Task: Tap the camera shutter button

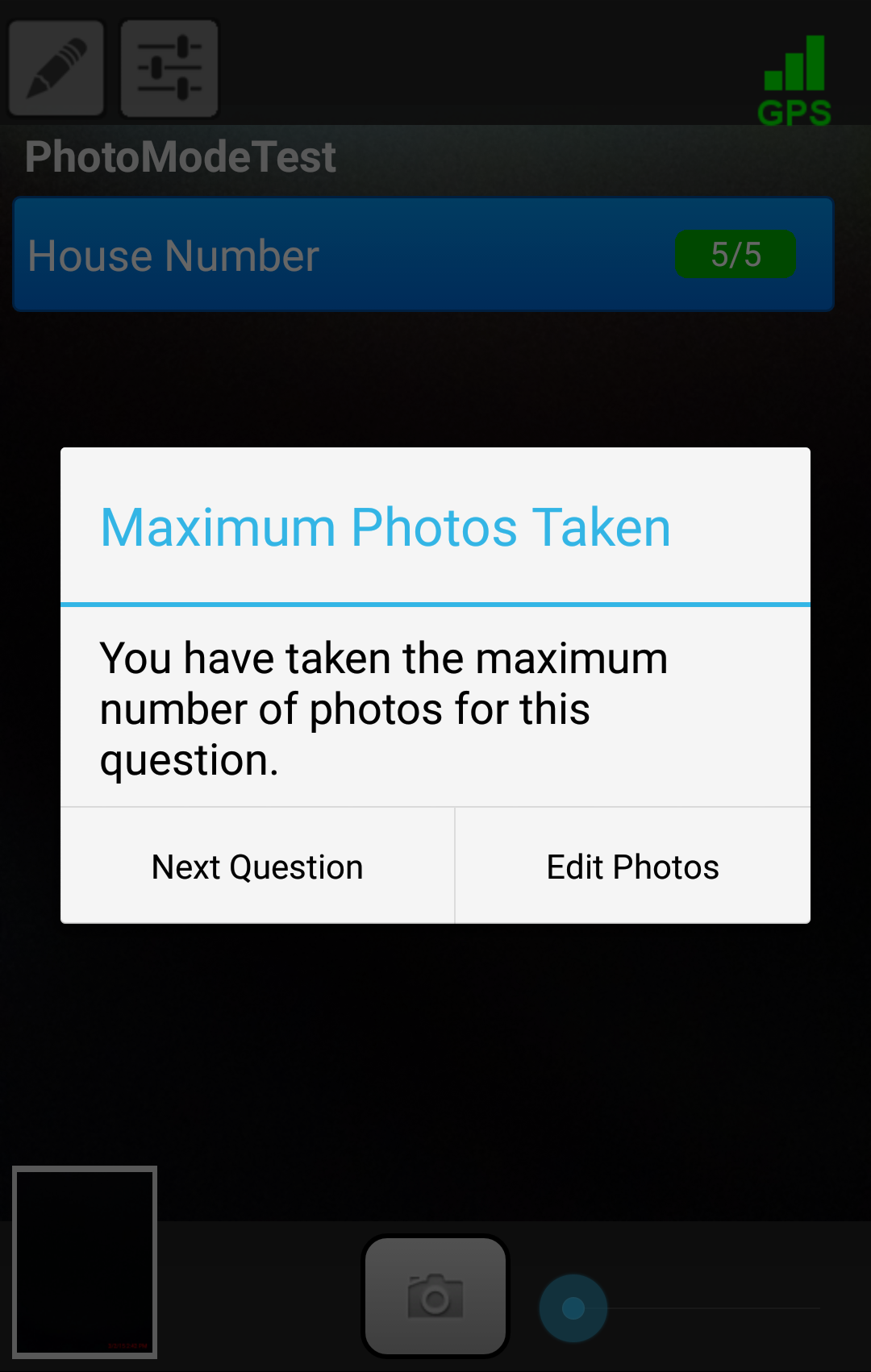Action: [435, 1295]
